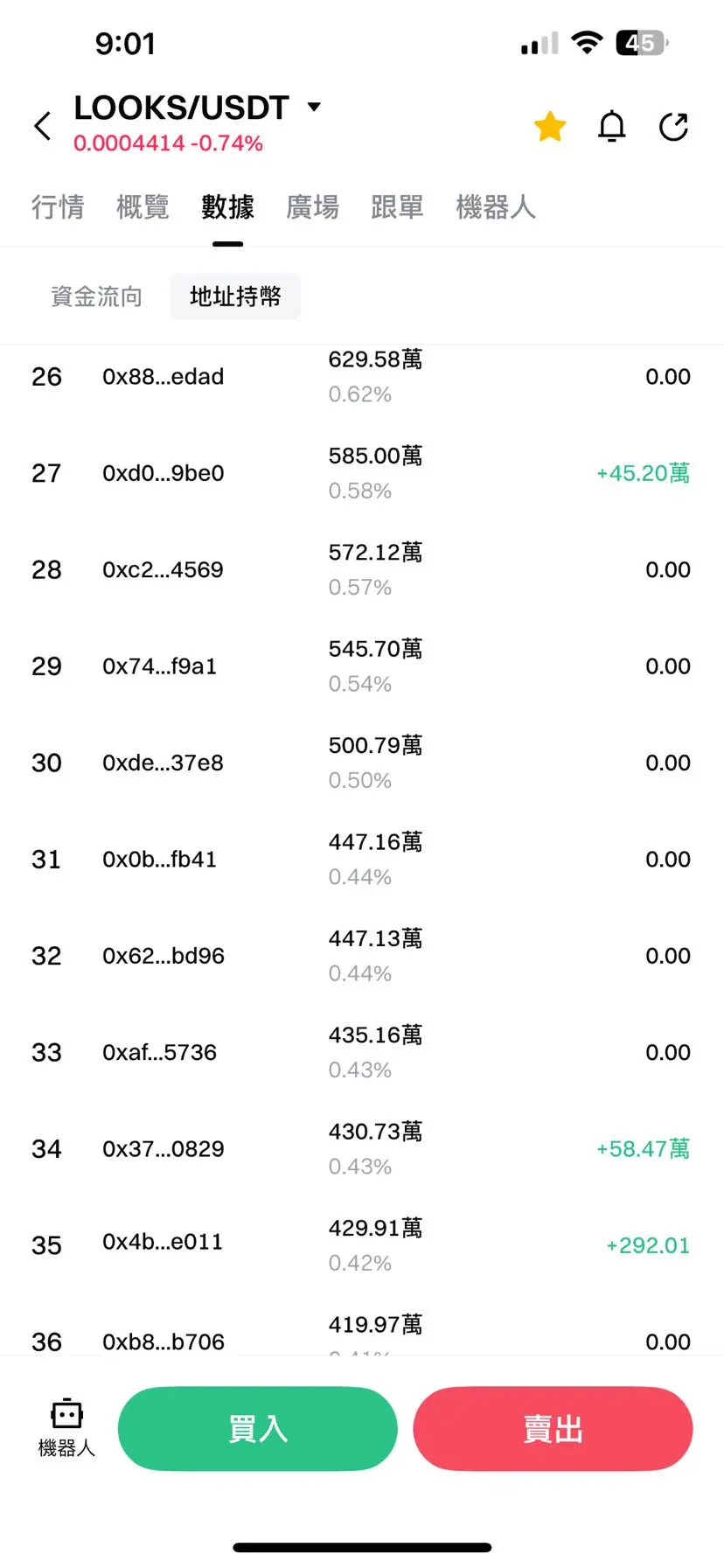Share this trading pair

click(x=673, y=127)
